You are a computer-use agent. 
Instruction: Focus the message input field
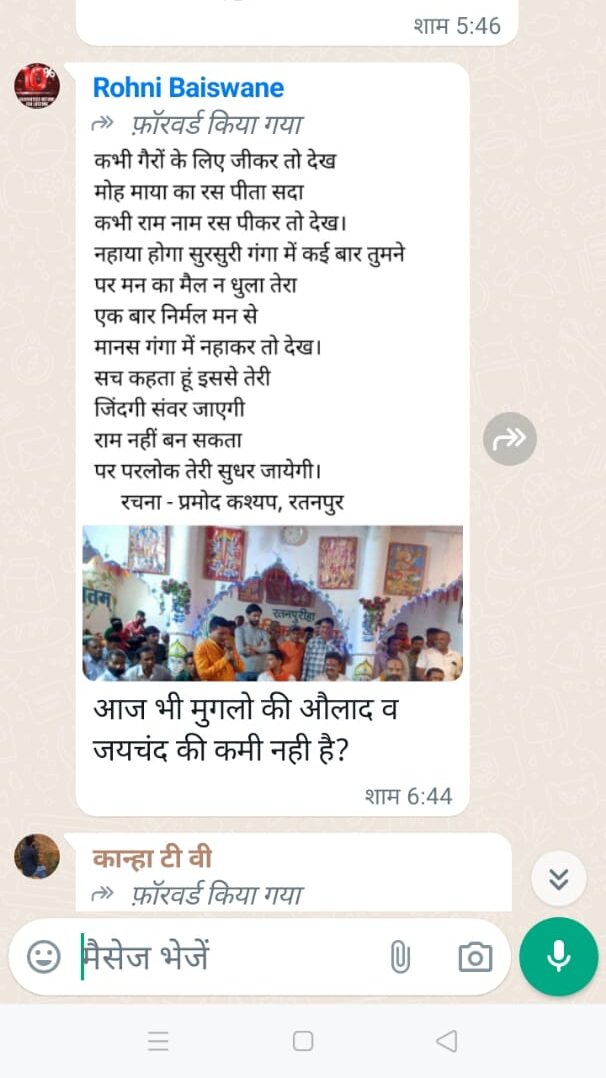pyautogui.click(x=230, y=957)
